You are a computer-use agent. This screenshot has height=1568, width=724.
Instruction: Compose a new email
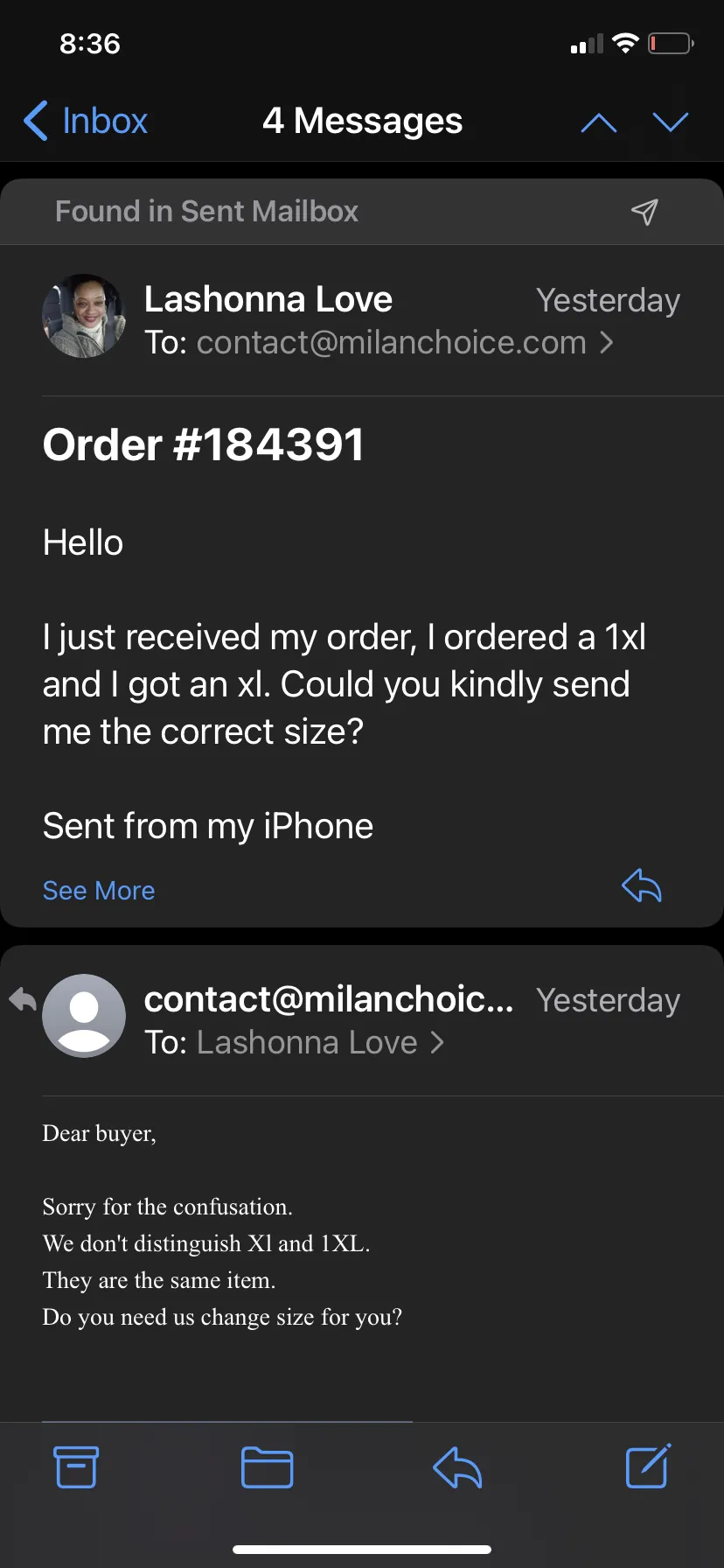click(648, 1466)
